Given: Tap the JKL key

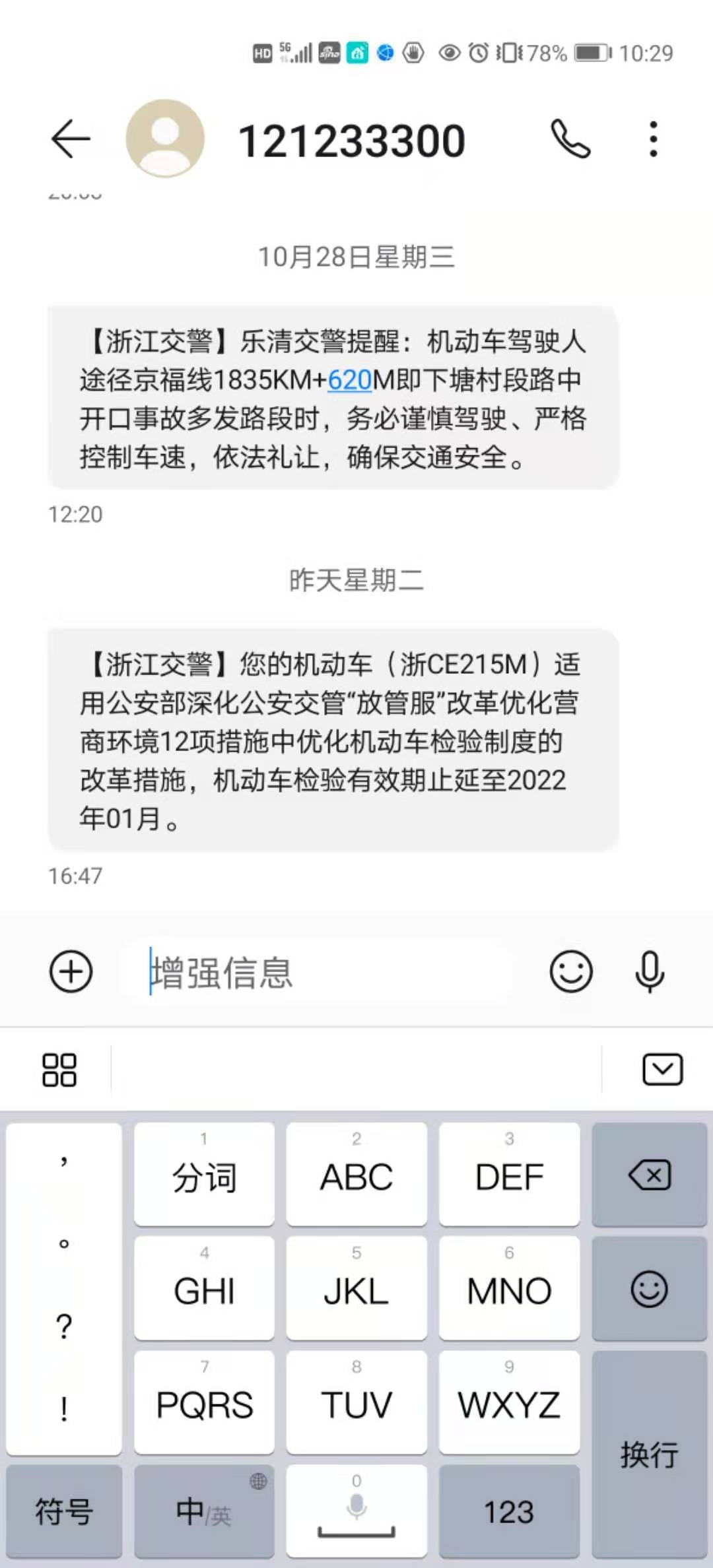Looking at the screenshot, I should click(356, 1288).
